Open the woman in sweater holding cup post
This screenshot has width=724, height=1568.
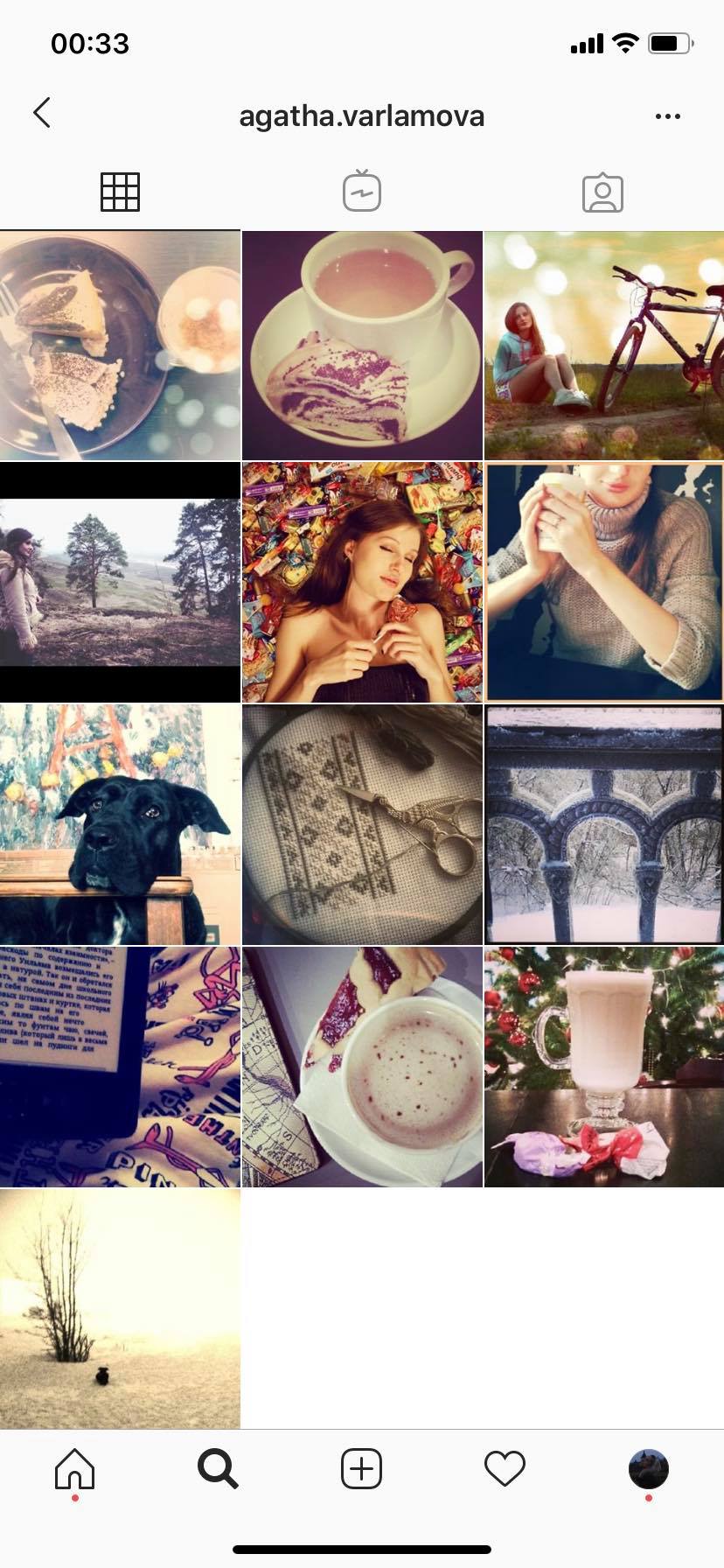pyautogui.click(x=603, y=583)
